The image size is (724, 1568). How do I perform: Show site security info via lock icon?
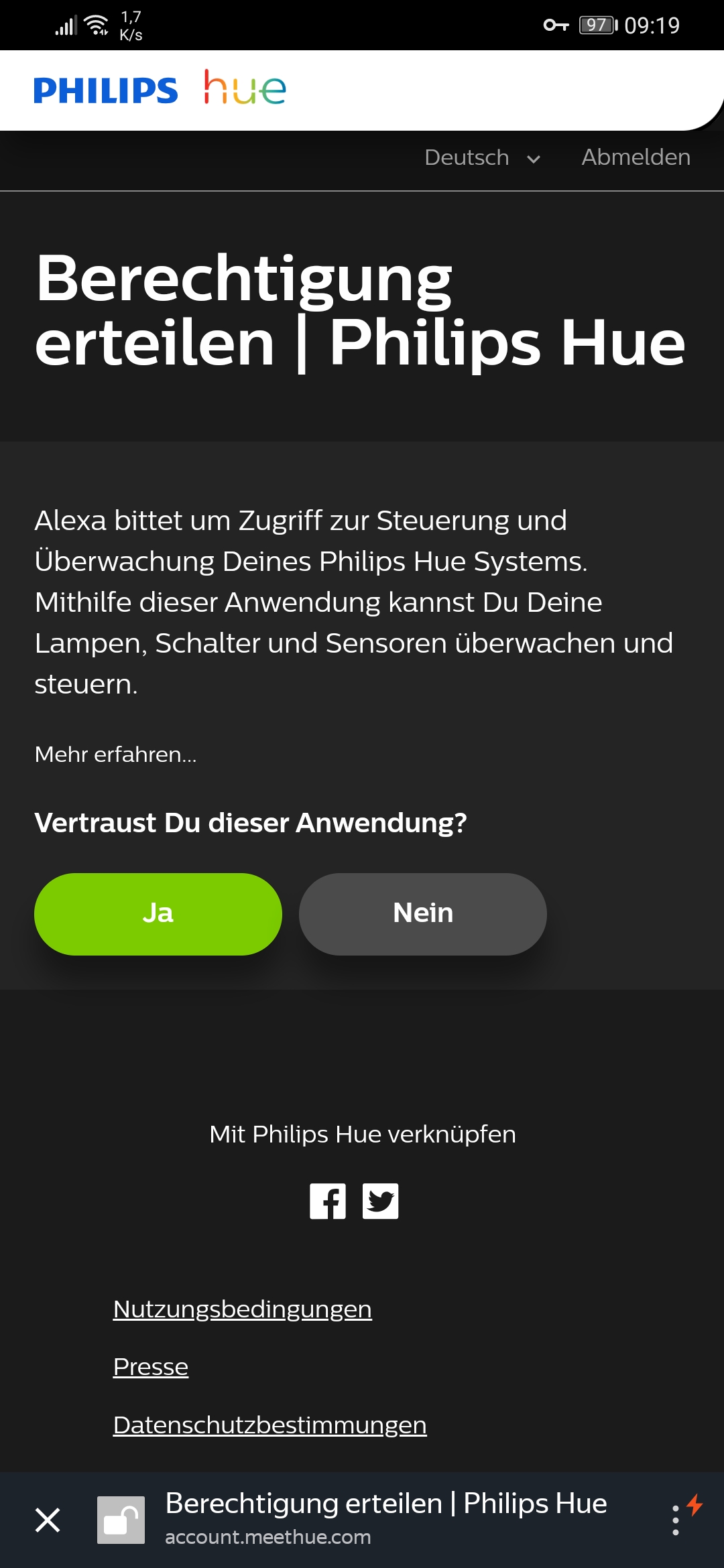(121, 1520)
